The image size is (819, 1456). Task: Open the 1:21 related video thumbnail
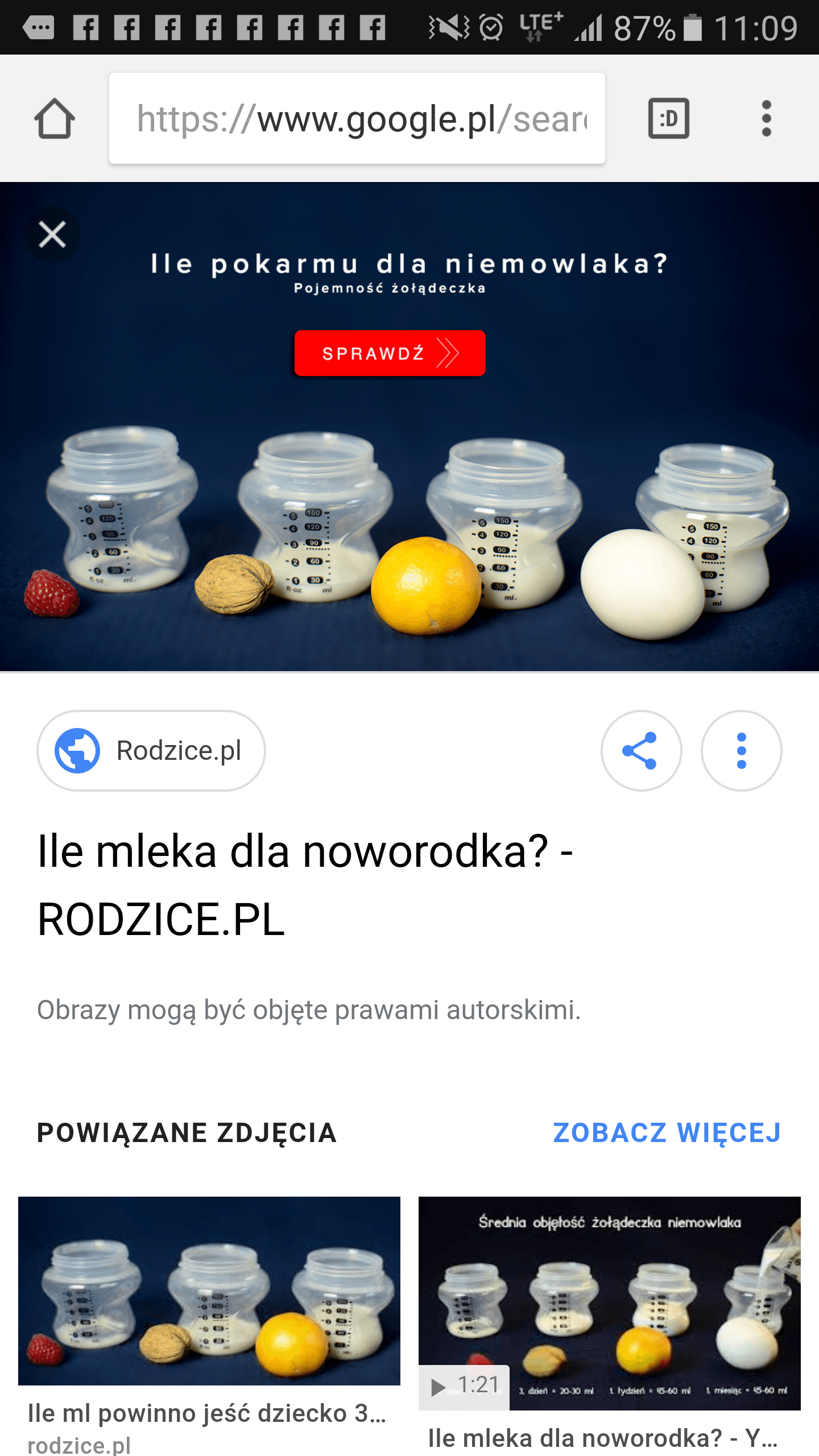pos(610,1302)
